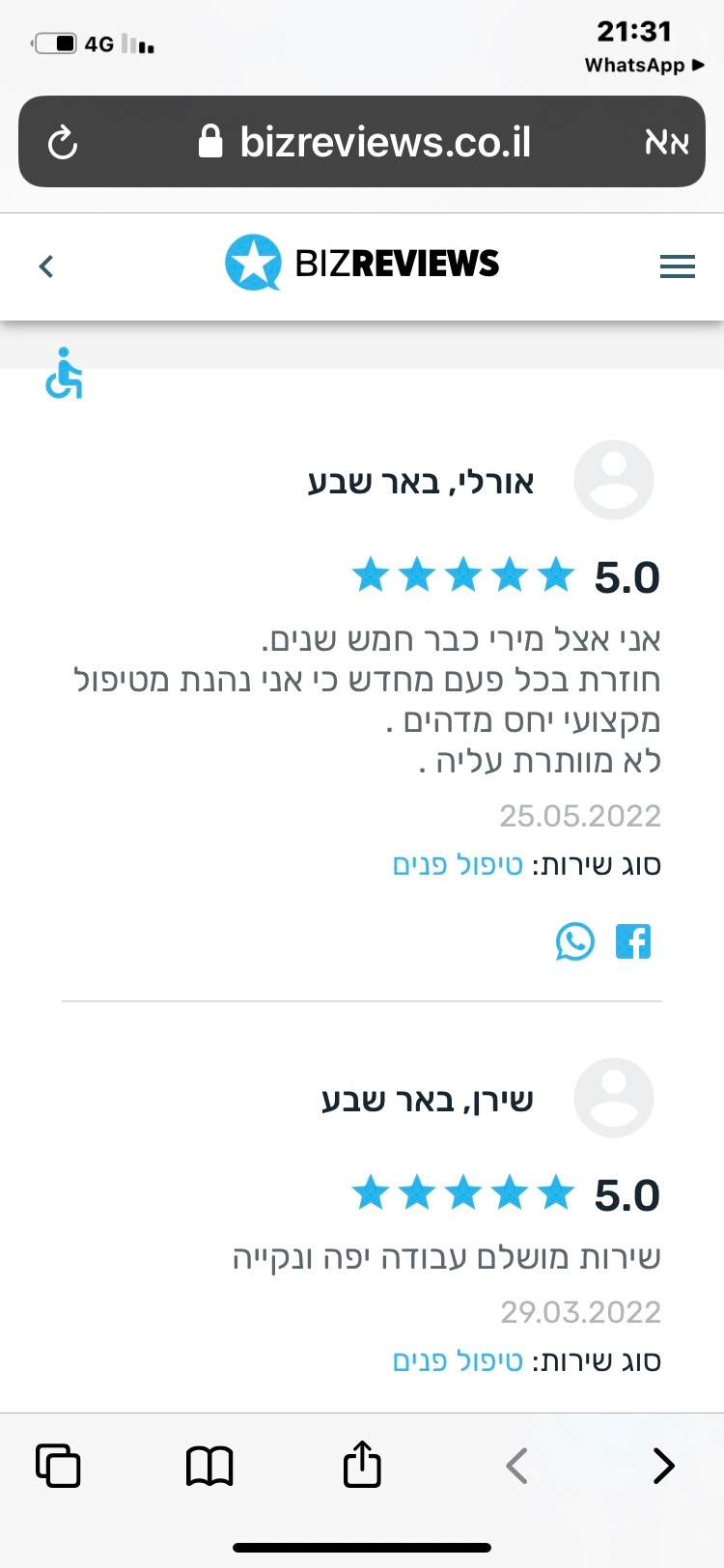Go back using the site header arrow
This screenshot has width=724, height=1568.
[46, 266]
